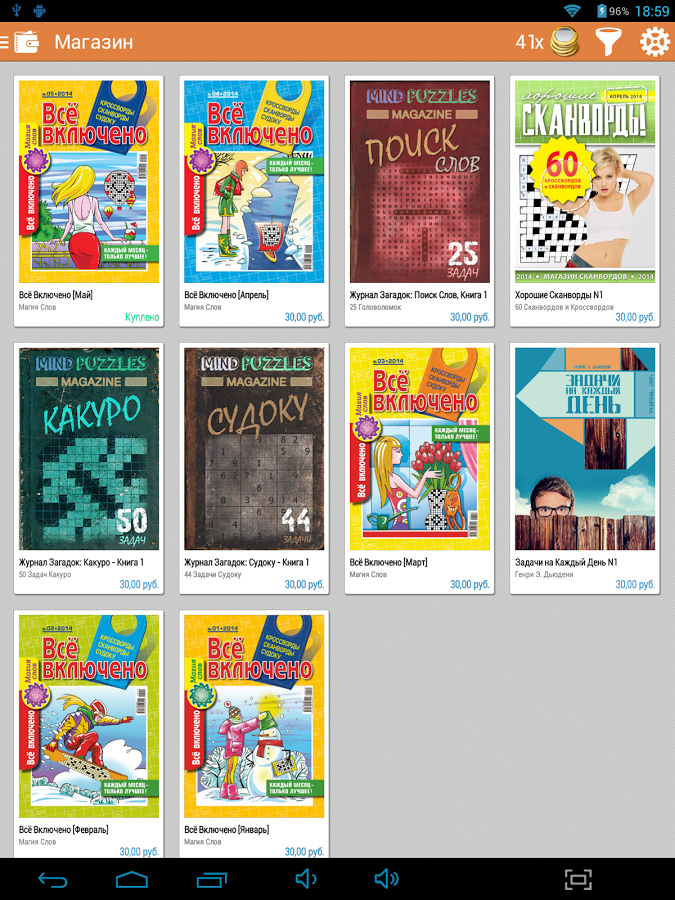Open the settings gear
The image size is (675, 900).
[x=654, y=43]
